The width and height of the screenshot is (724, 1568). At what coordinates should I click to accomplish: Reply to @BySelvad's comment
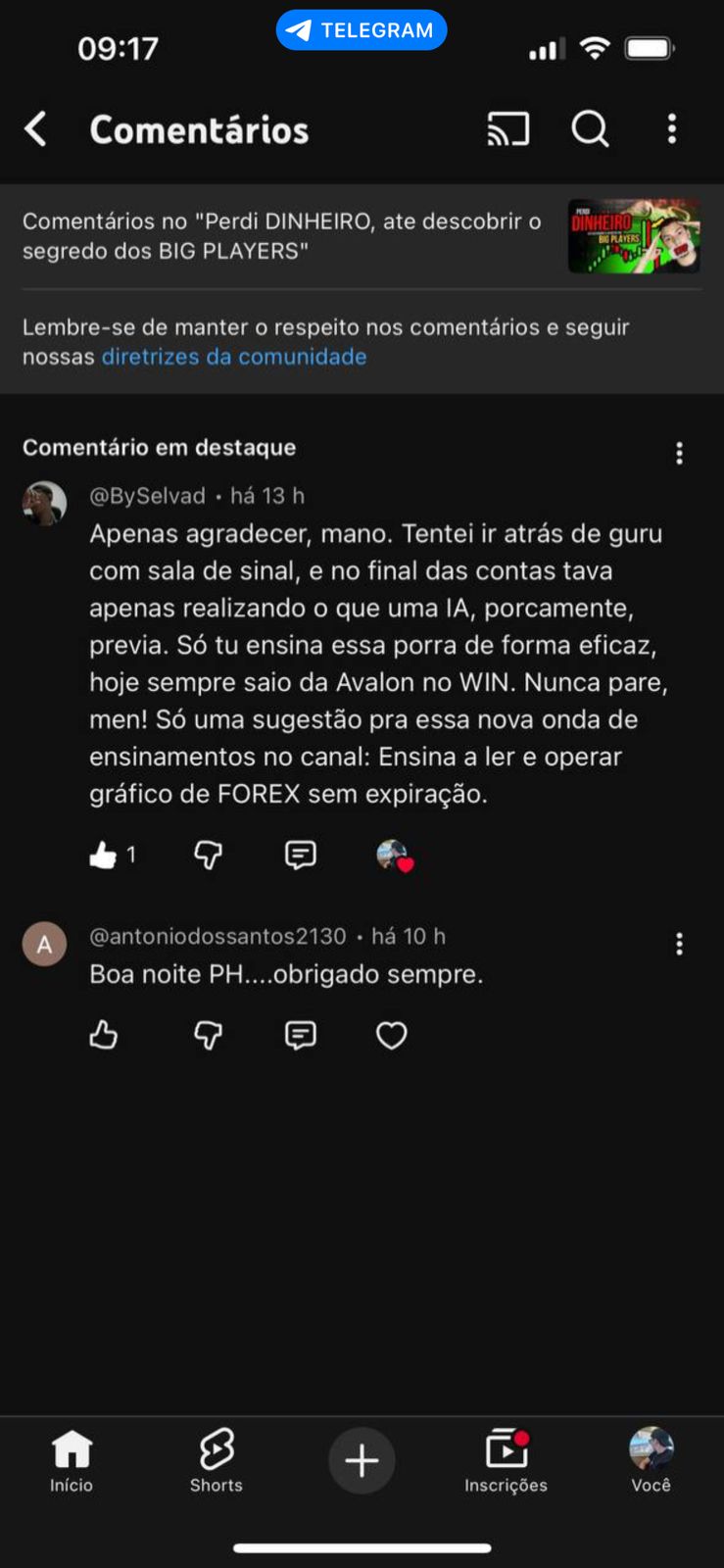click(300, 856)
